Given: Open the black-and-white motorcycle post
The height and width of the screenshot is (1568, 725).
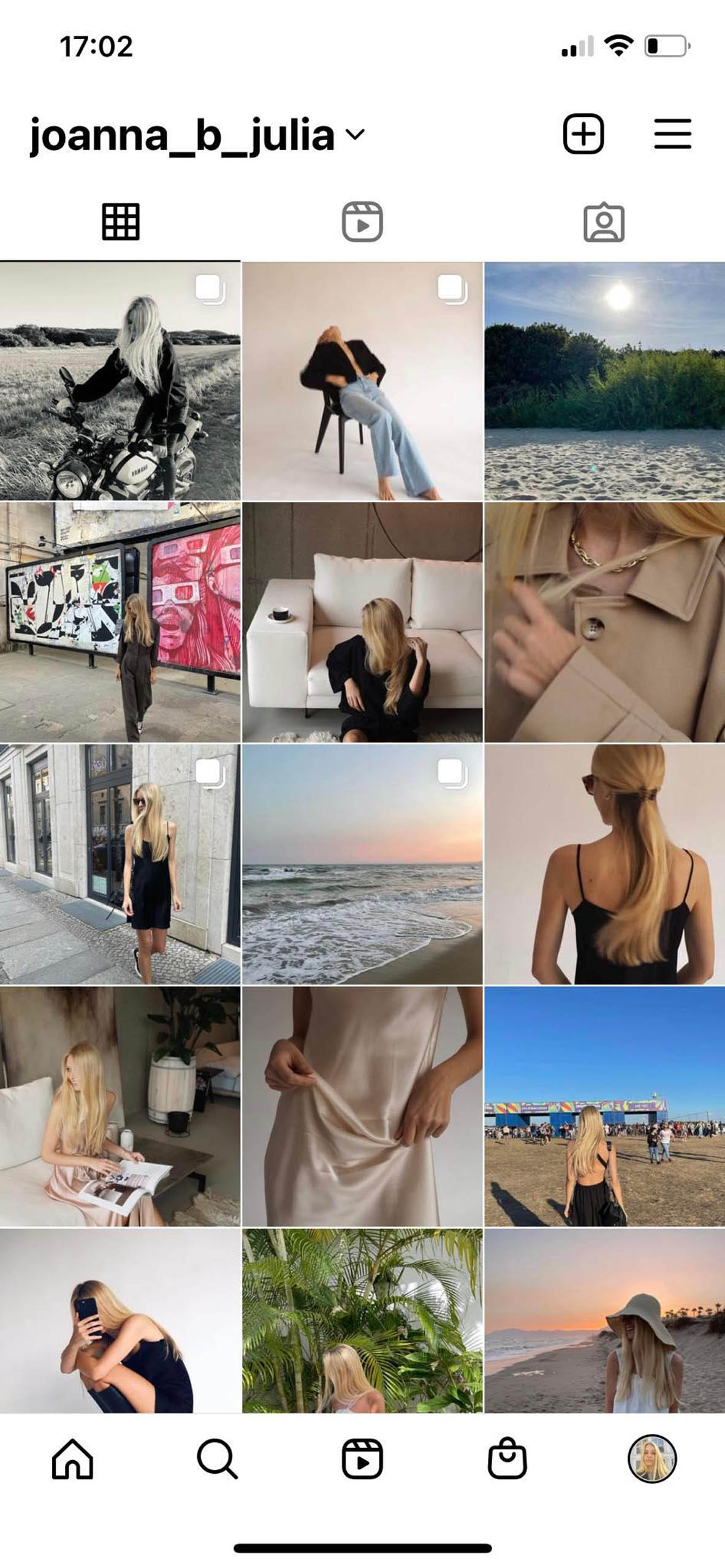Looking at the screenshot, I should pyautogui.click(x=120, y=381).
